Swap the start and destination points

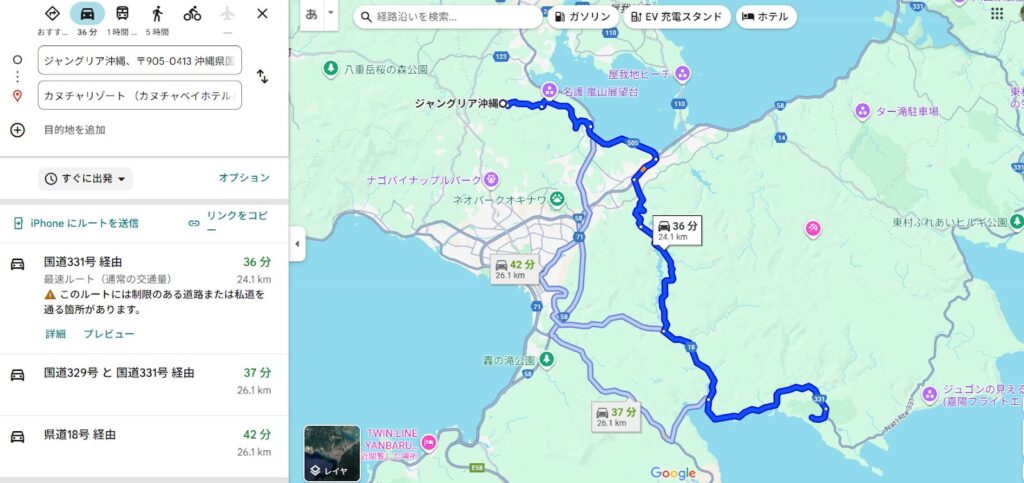[262, 77]
